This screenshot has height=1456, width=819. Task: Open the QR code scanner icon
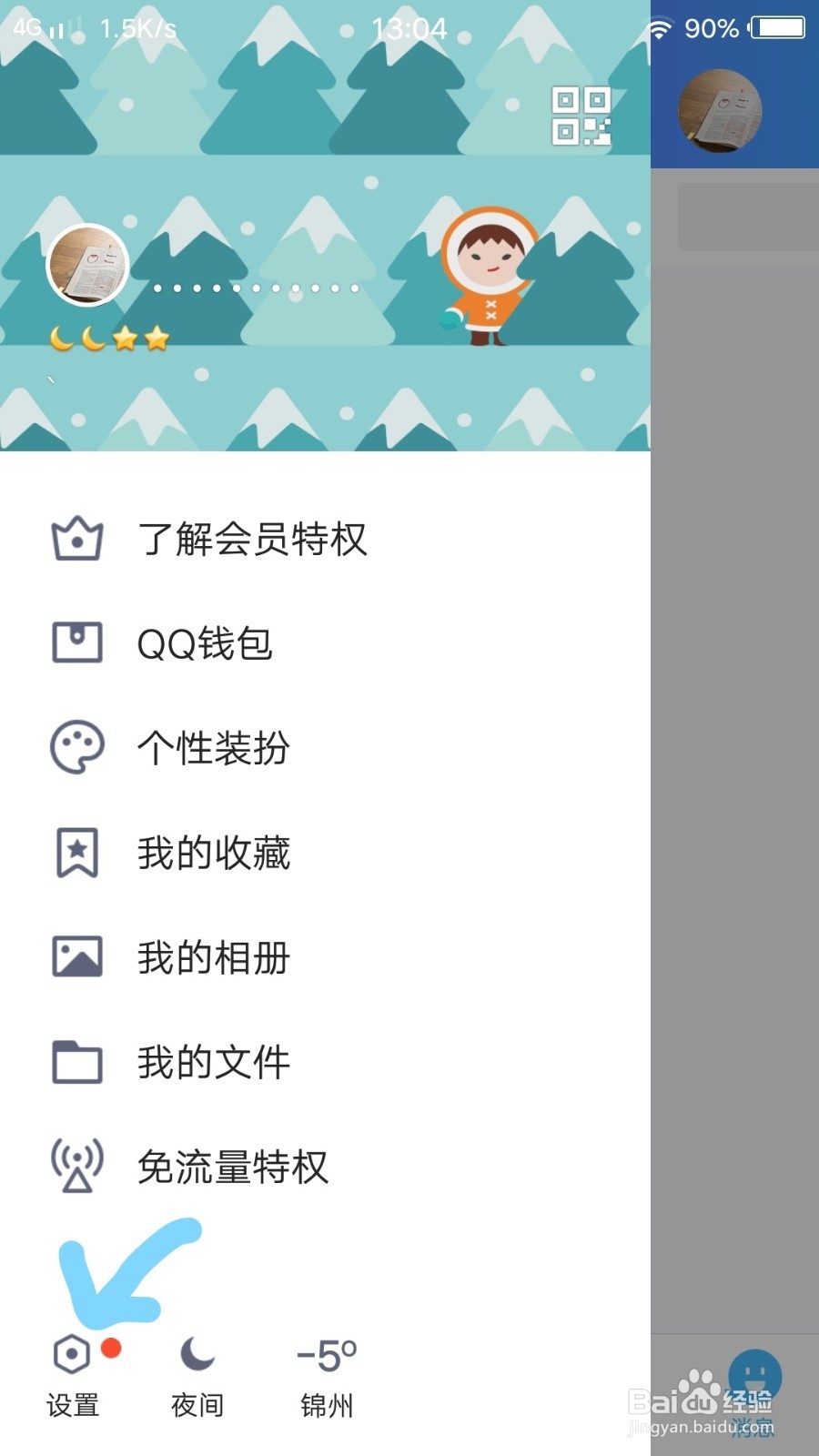point(581,115)
